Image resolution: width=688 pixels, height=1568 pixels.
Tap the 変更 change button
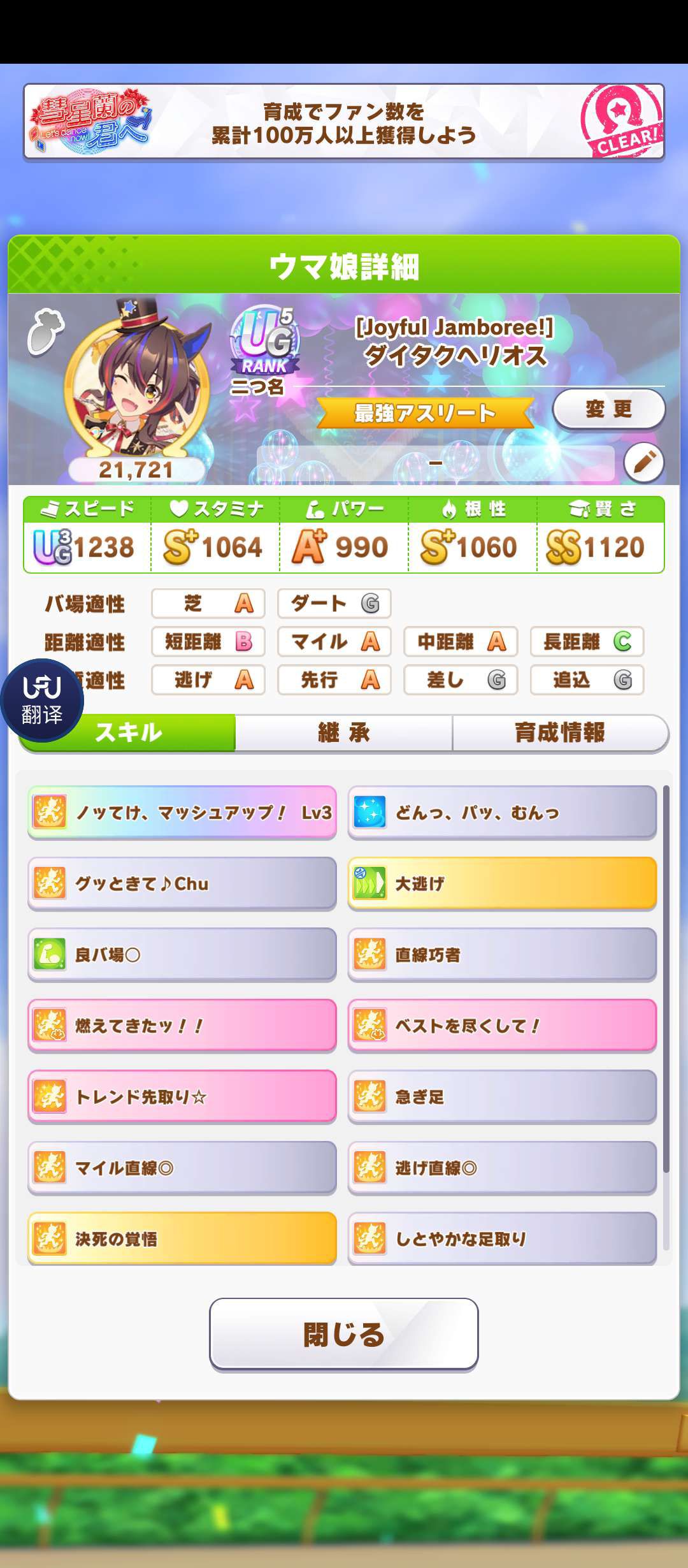tap(608, 409)
